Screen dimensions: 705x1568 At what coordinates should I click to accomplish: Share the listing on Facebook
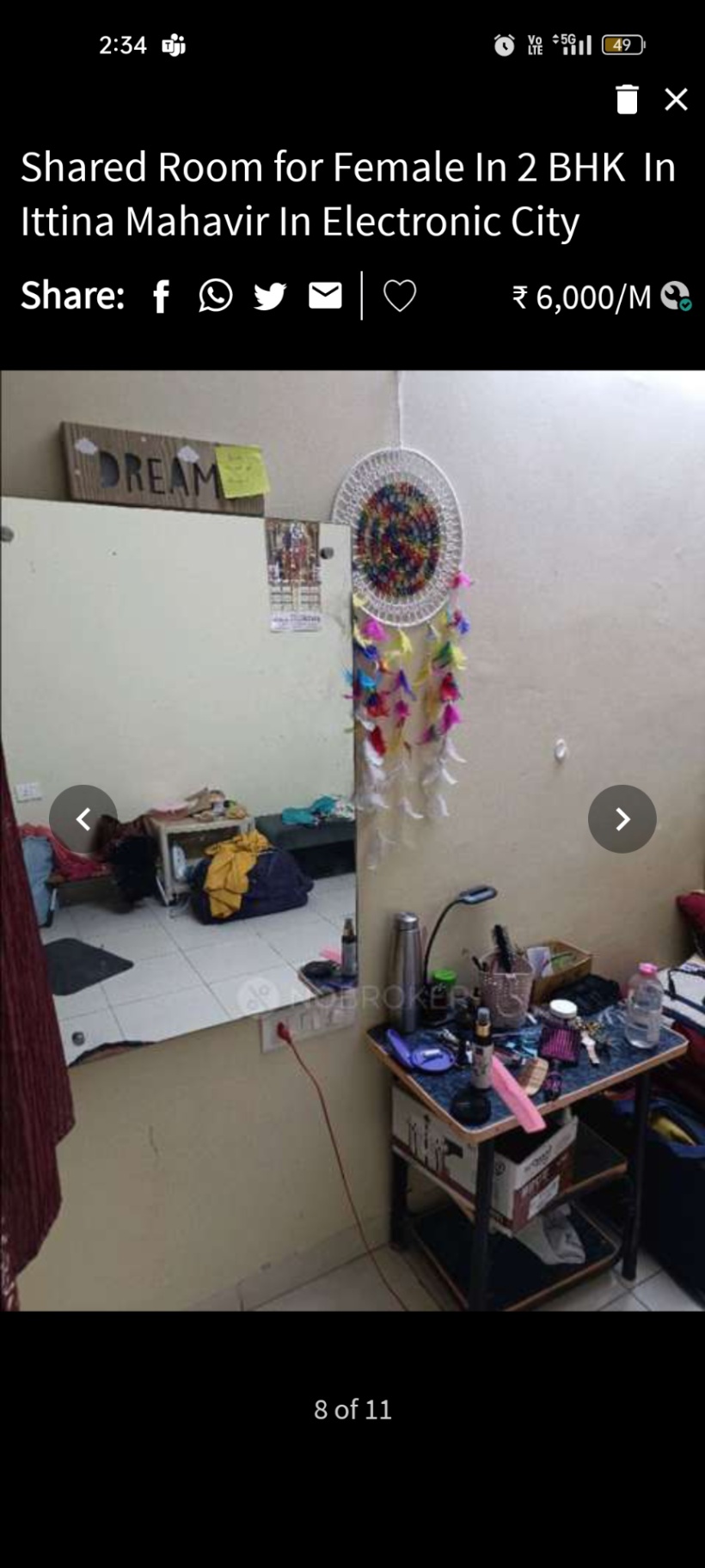pyautogui.click(x=161, y=297)
